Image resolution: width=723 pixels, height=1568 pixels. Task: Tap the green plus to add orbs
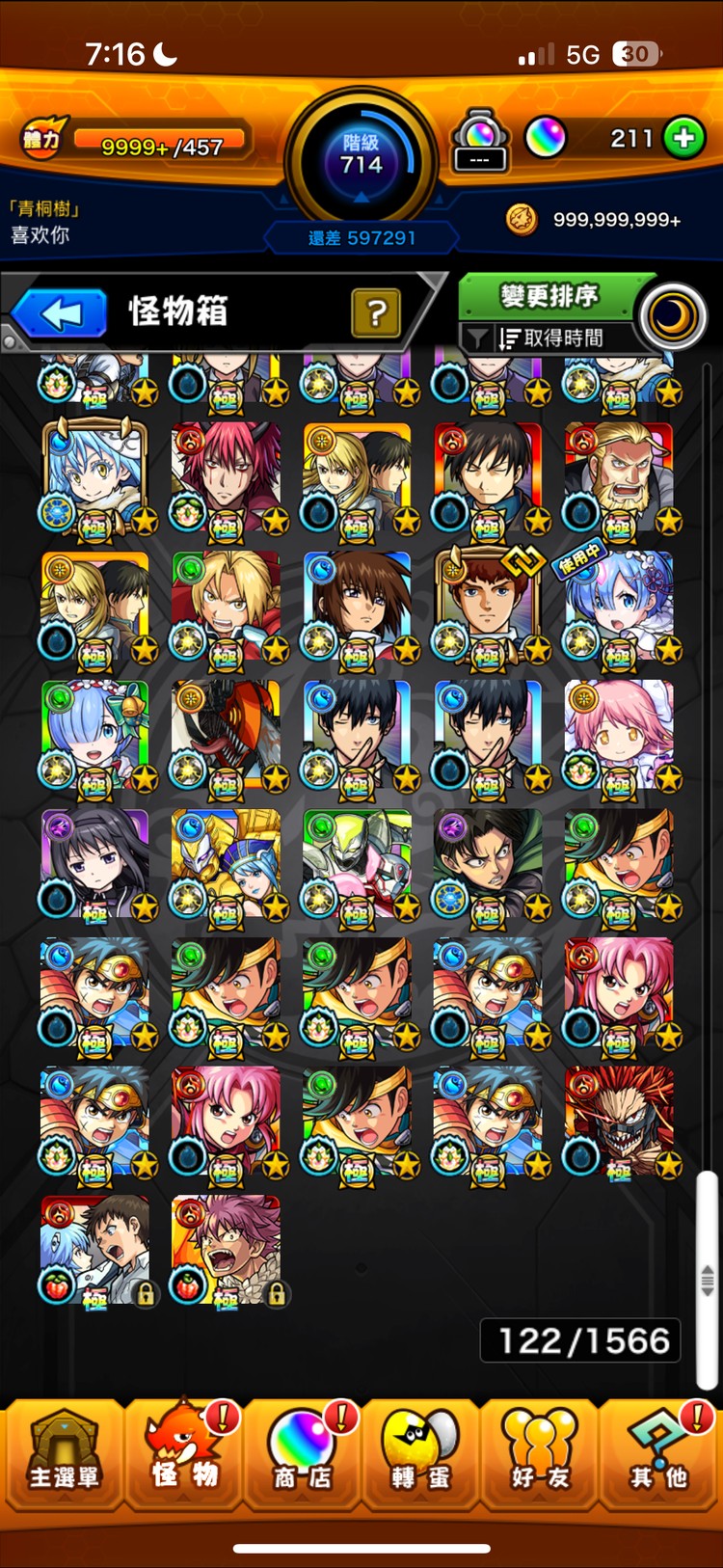683,138
